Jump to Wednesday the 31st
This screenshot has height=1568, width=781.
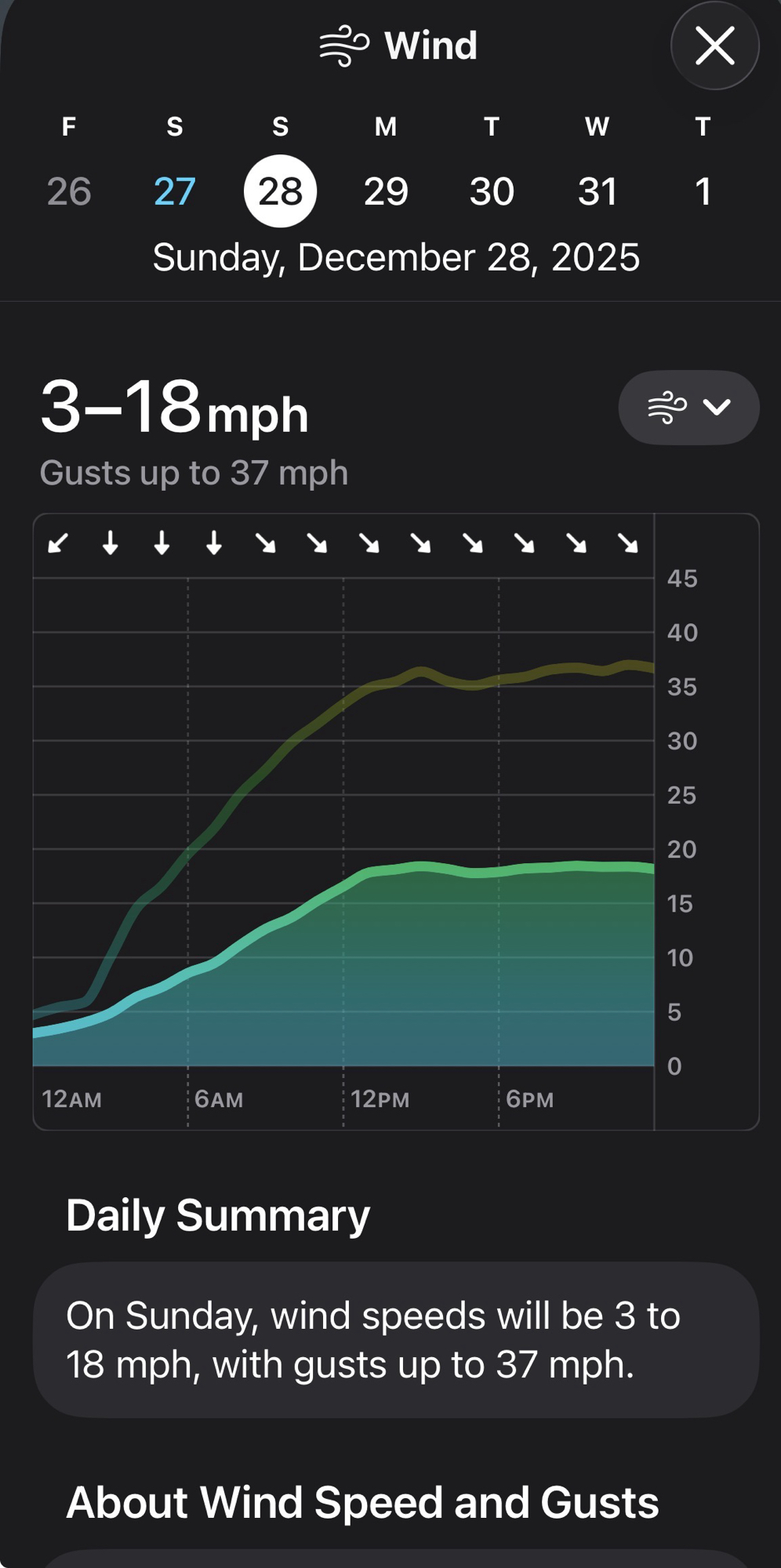coord(598,191)
